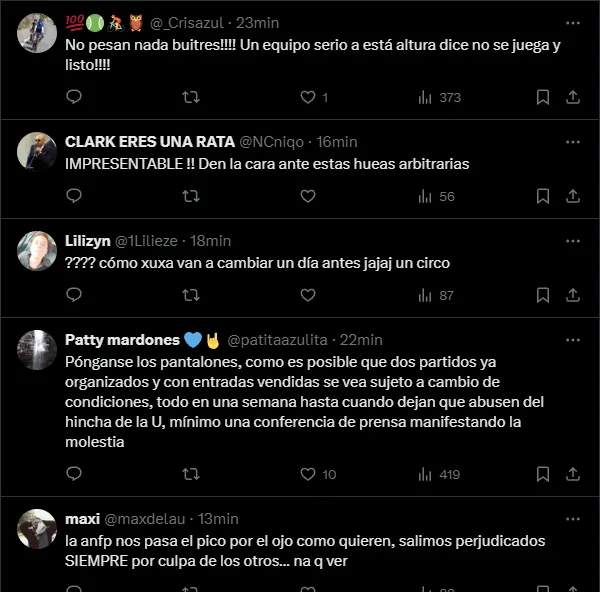Like the post by @_Crisazul
The image size is (600, 592).
click(308, 97)
